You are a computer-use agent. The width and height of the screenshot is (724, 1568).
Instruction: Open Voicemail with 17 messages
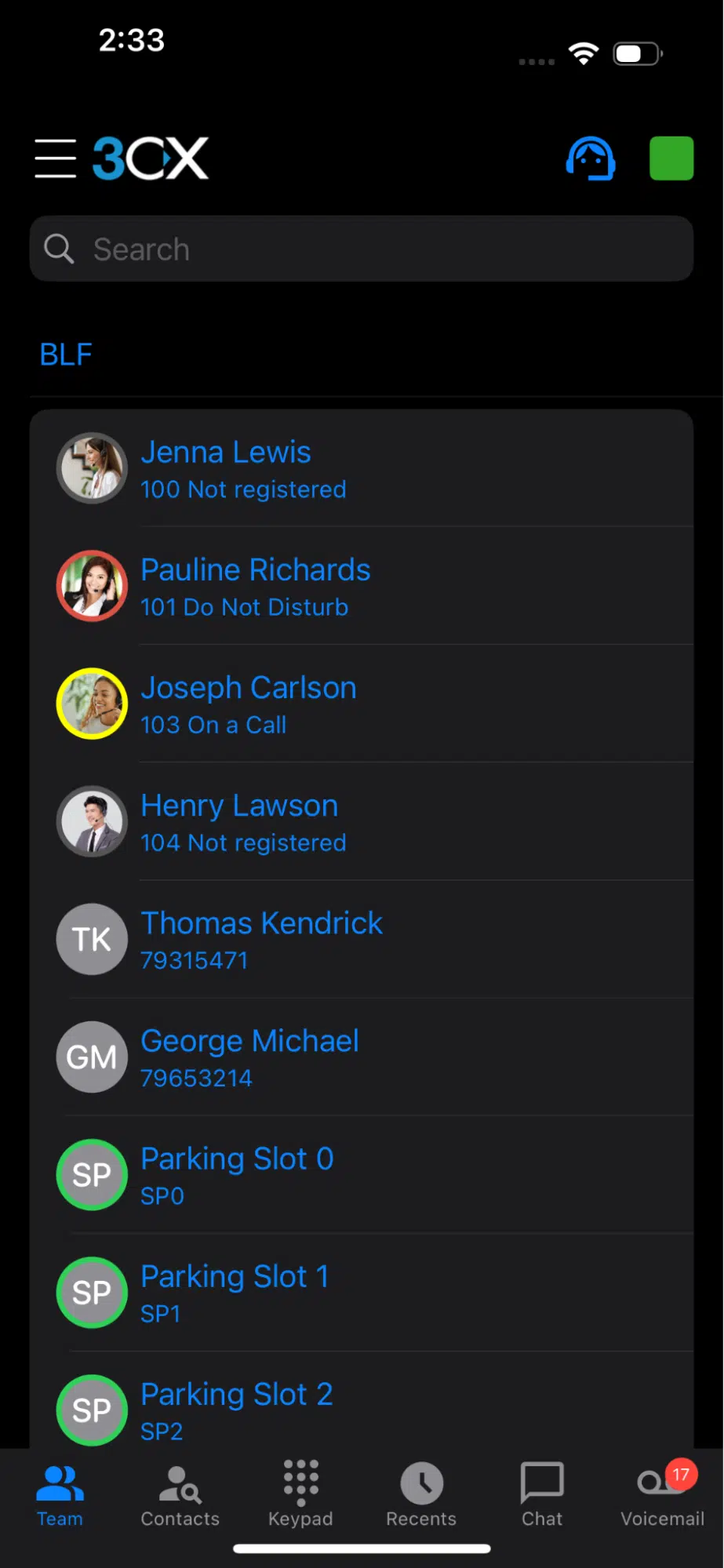pos(663,1494)
